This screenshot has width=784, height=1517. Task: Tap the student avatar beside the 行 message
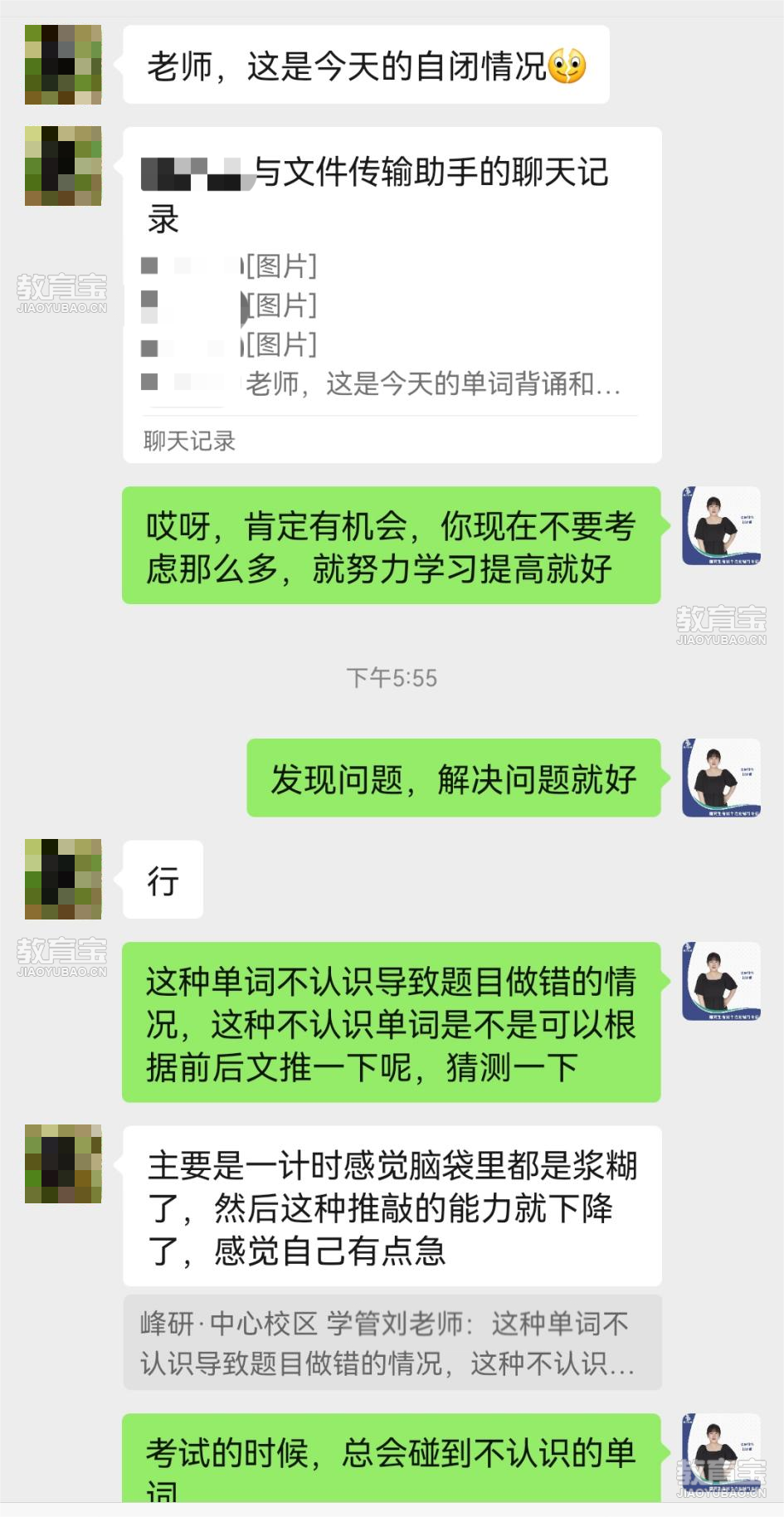63,879
